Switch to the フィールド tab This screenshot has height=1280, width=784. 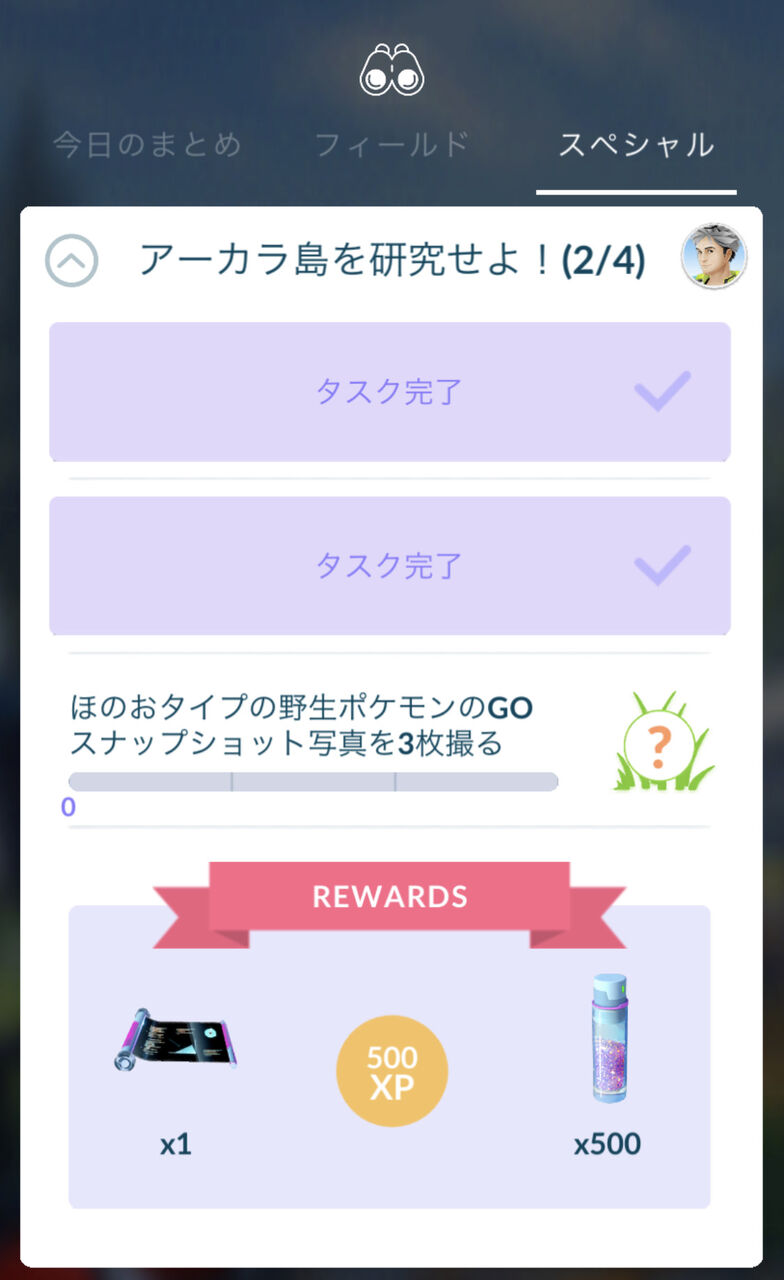click(x=392, y=145)
